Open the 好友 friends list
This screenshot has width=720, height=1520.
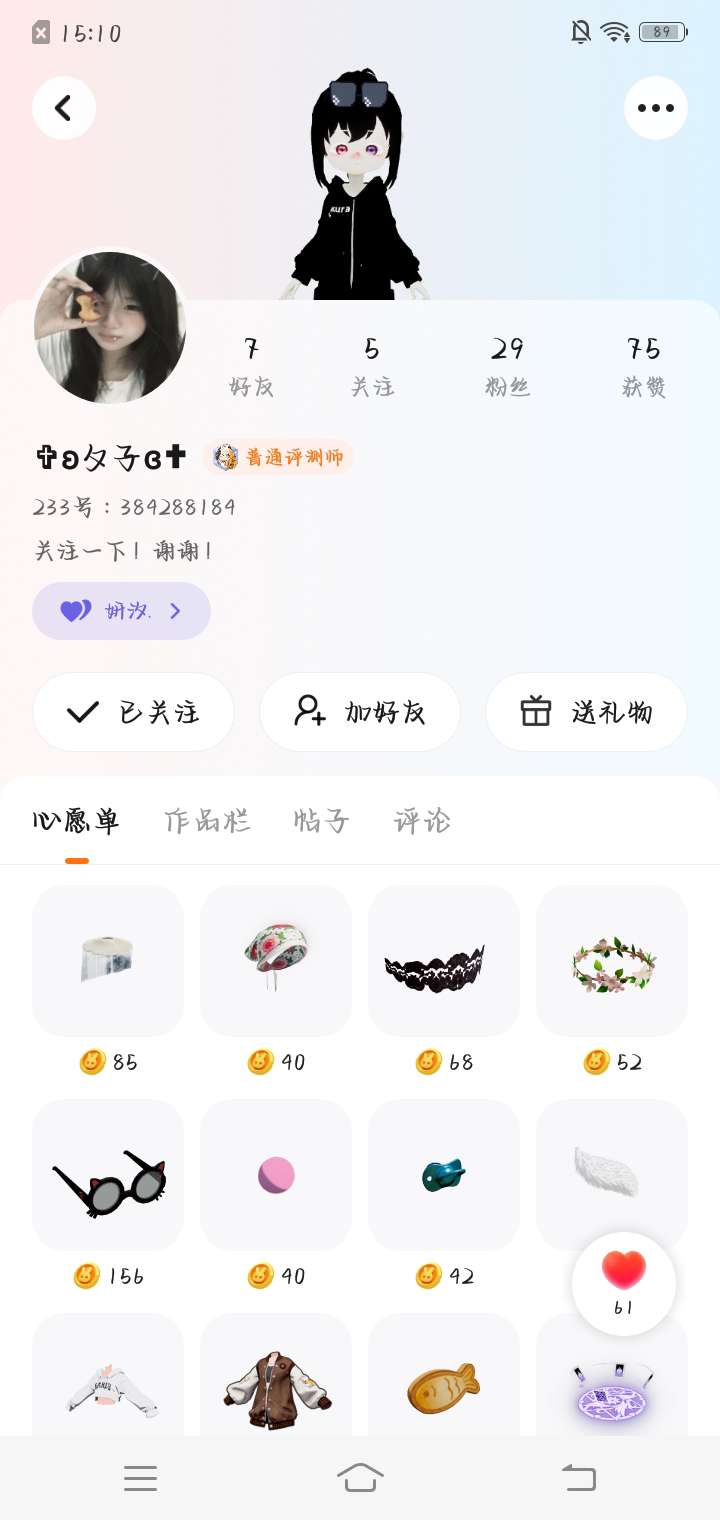click(x=251, y=365)
